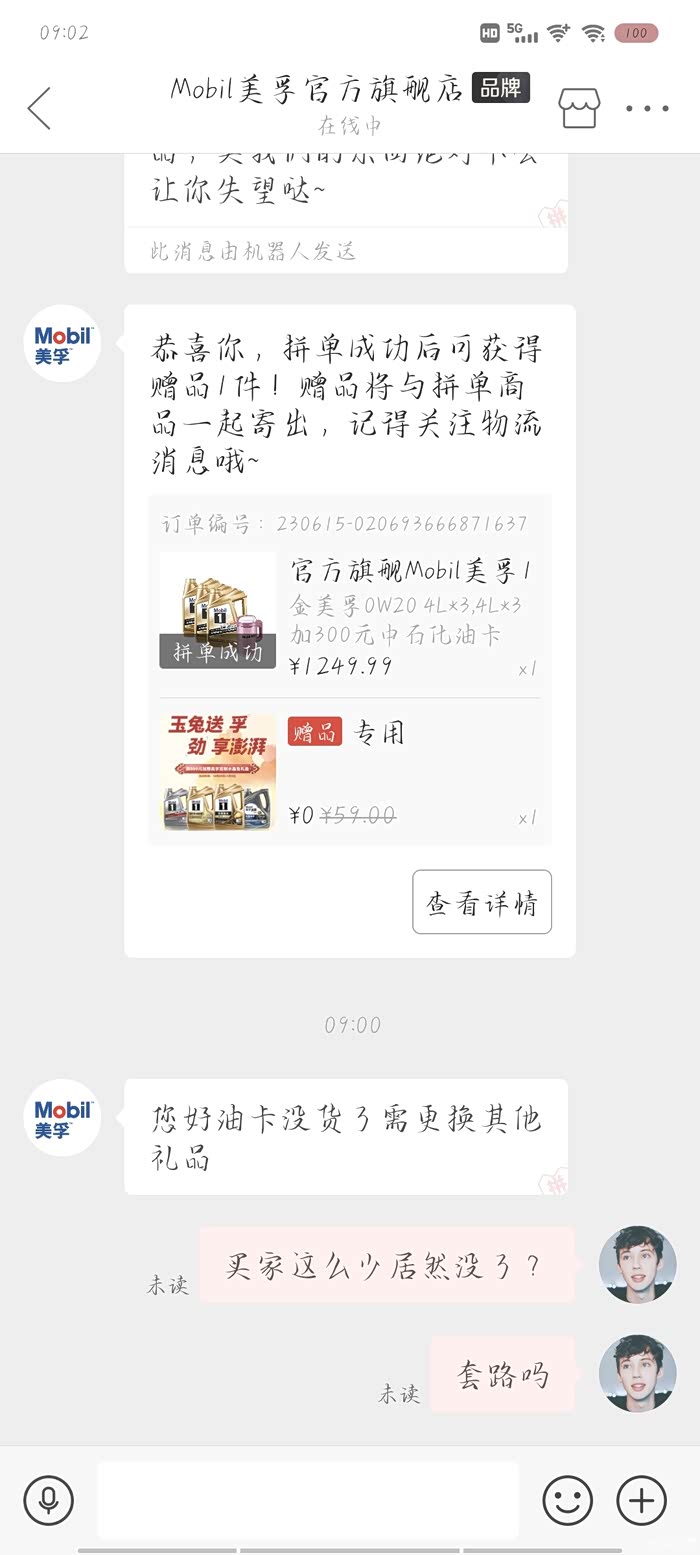Open the emoji picker
This screenshot has height=1555, width=700.
click(x=567, y=1500)
